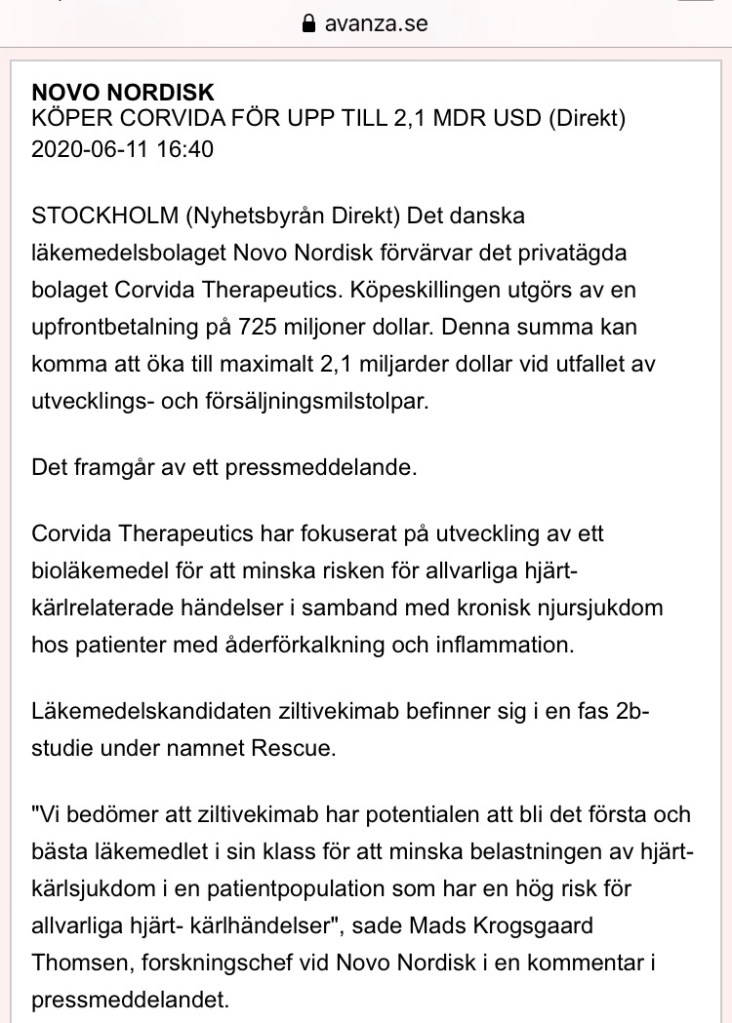This screenshot has height=1023, width=732.
Task: Tap the avanza.se address bar
Action: [366, 24]
